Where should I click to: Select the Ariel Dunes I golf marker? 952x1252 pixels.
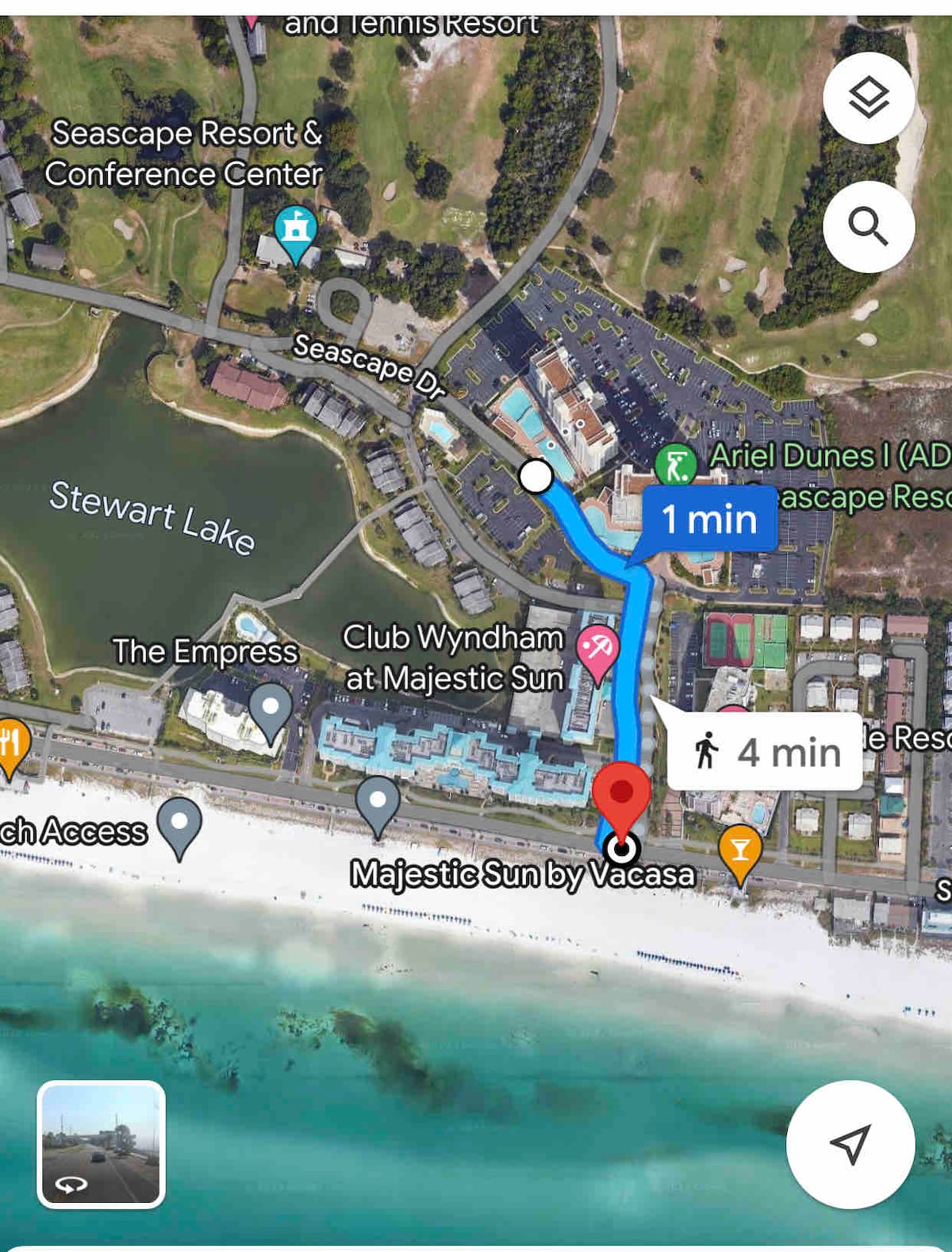coord(676,466)
